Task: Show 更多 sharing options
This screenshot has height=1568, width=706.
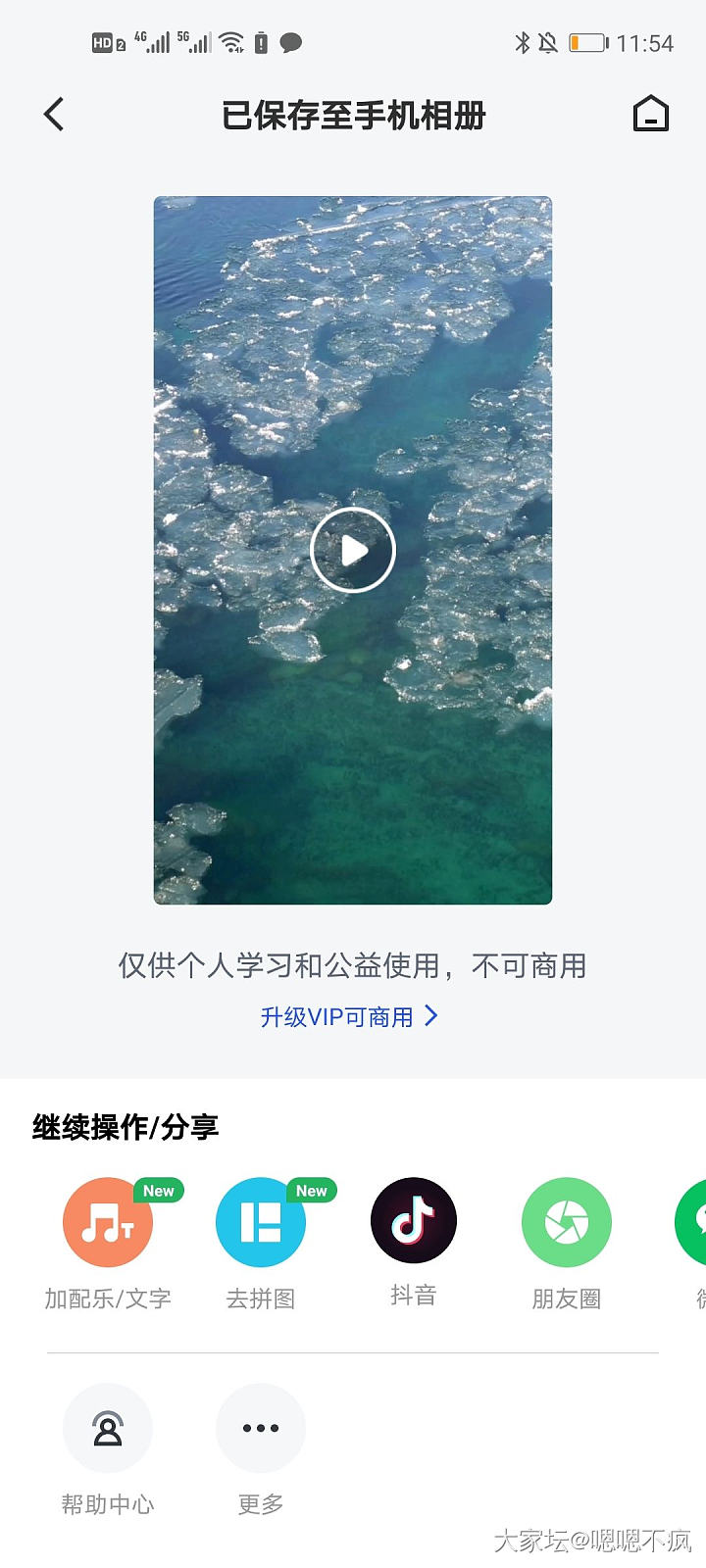Action: 261,1429
